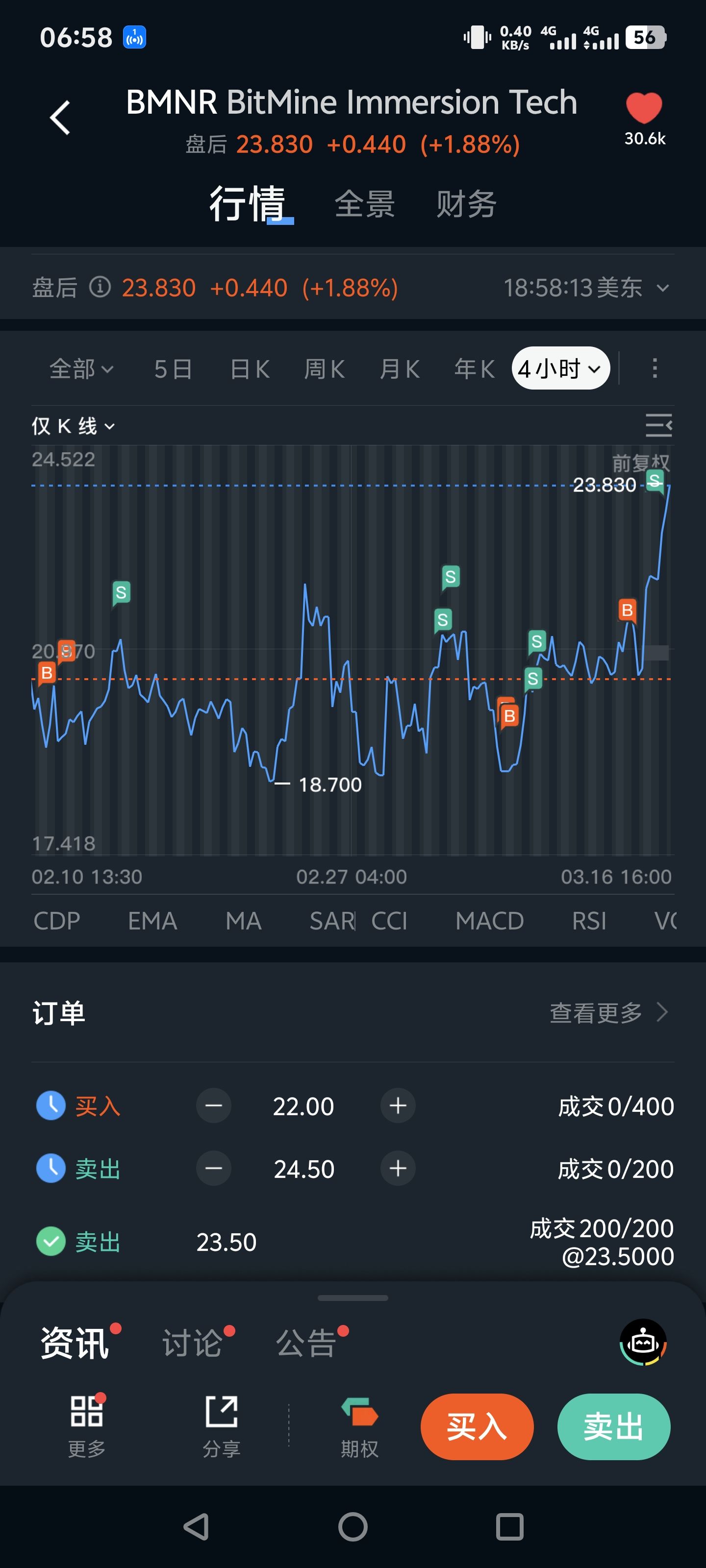This screenshot has height=1568, width=706.
Task: Expand the 仅K线 display dropdown
Action: coord(73,426)
